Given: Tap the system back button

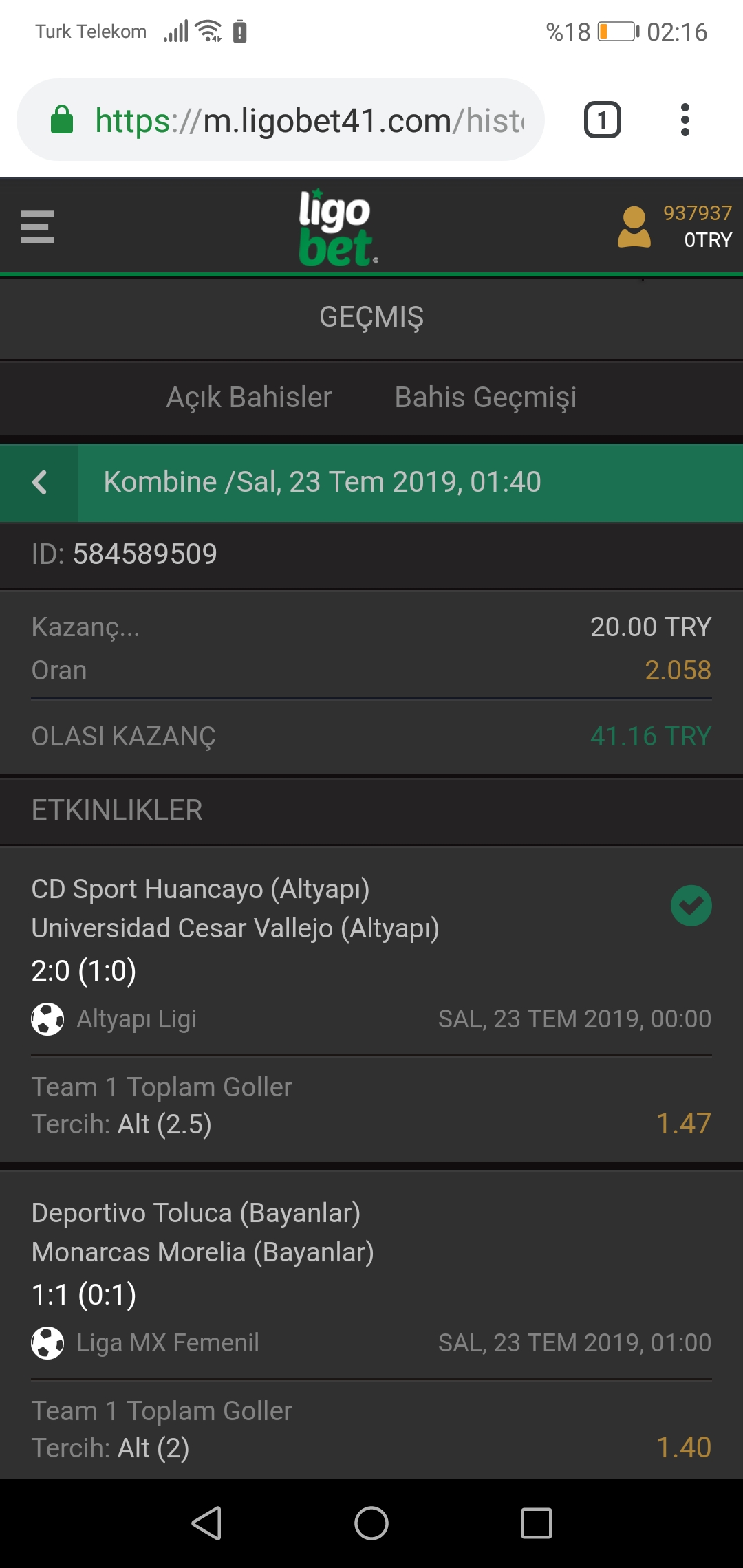Looking at the screenshot, I should pos(206,1523).
